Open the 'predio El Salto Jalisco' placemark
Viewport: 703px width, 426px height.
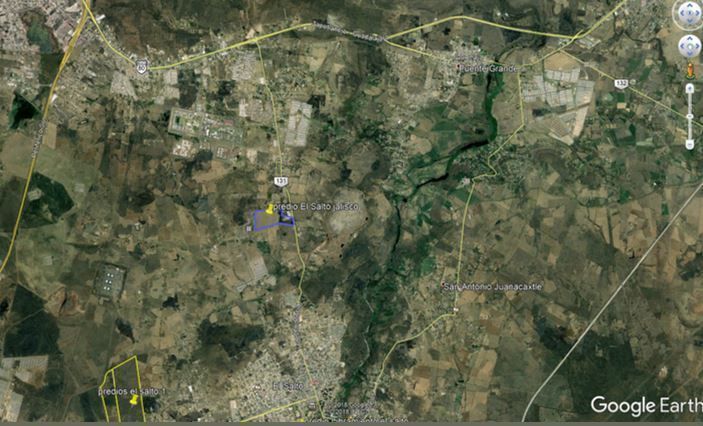270,209
